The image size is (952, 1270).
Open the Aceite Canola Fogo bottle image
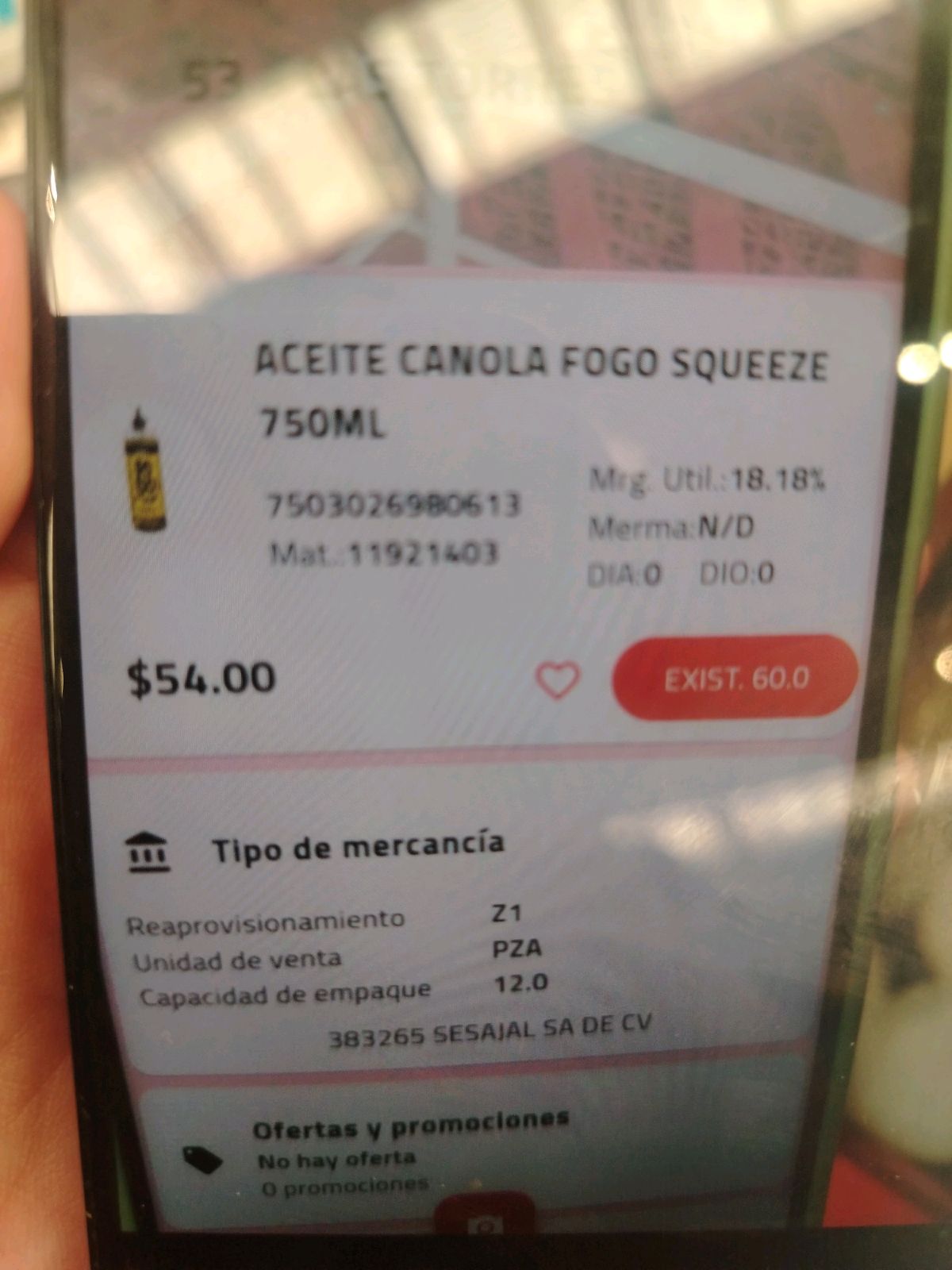[x=145, y=470]
